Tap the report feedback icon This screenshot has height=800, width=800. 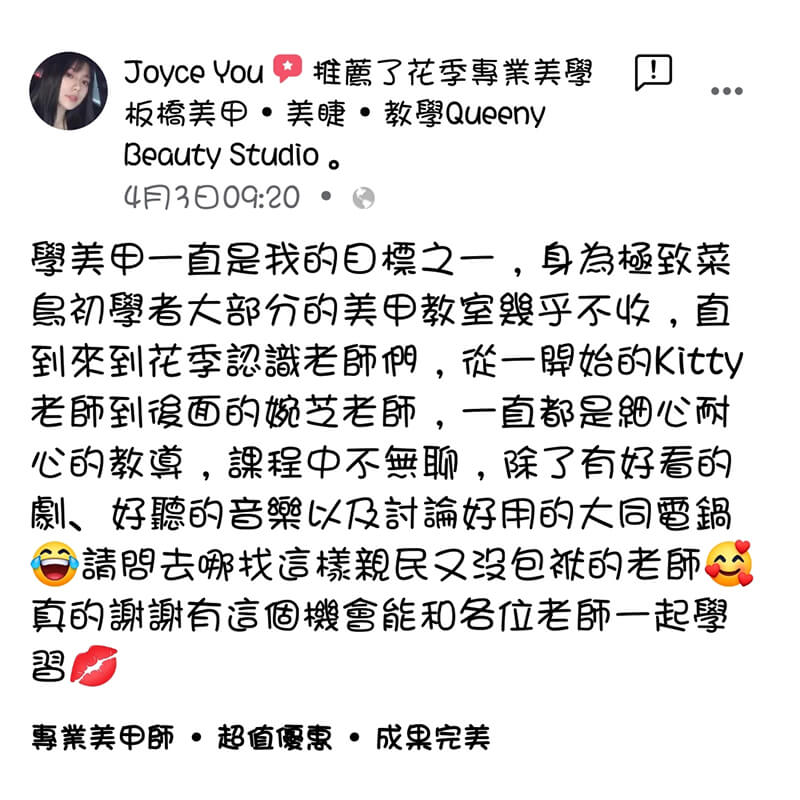coord(653,71)
